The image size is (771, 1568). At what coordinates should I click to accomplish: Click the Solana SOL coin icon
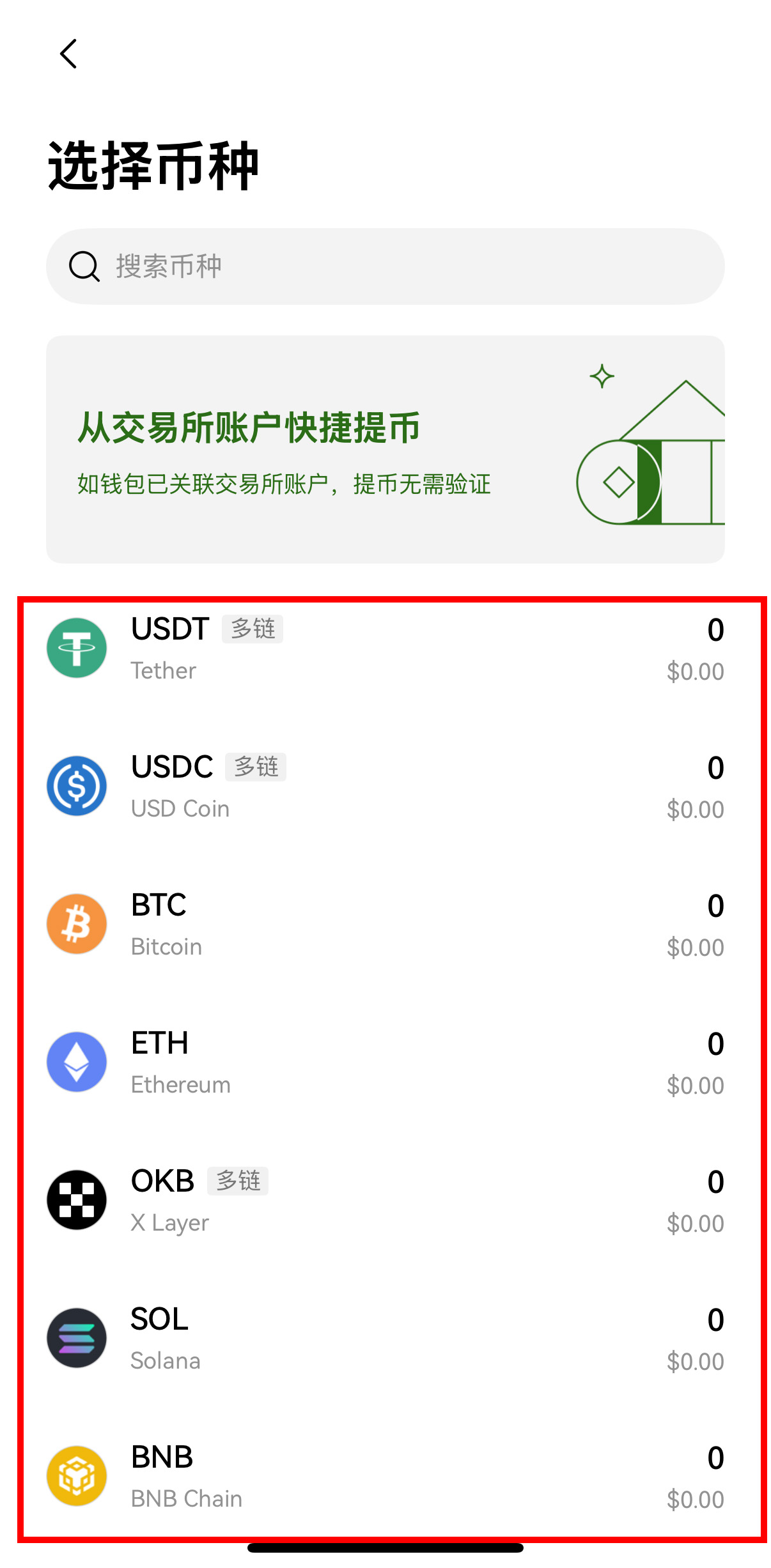76,1337
